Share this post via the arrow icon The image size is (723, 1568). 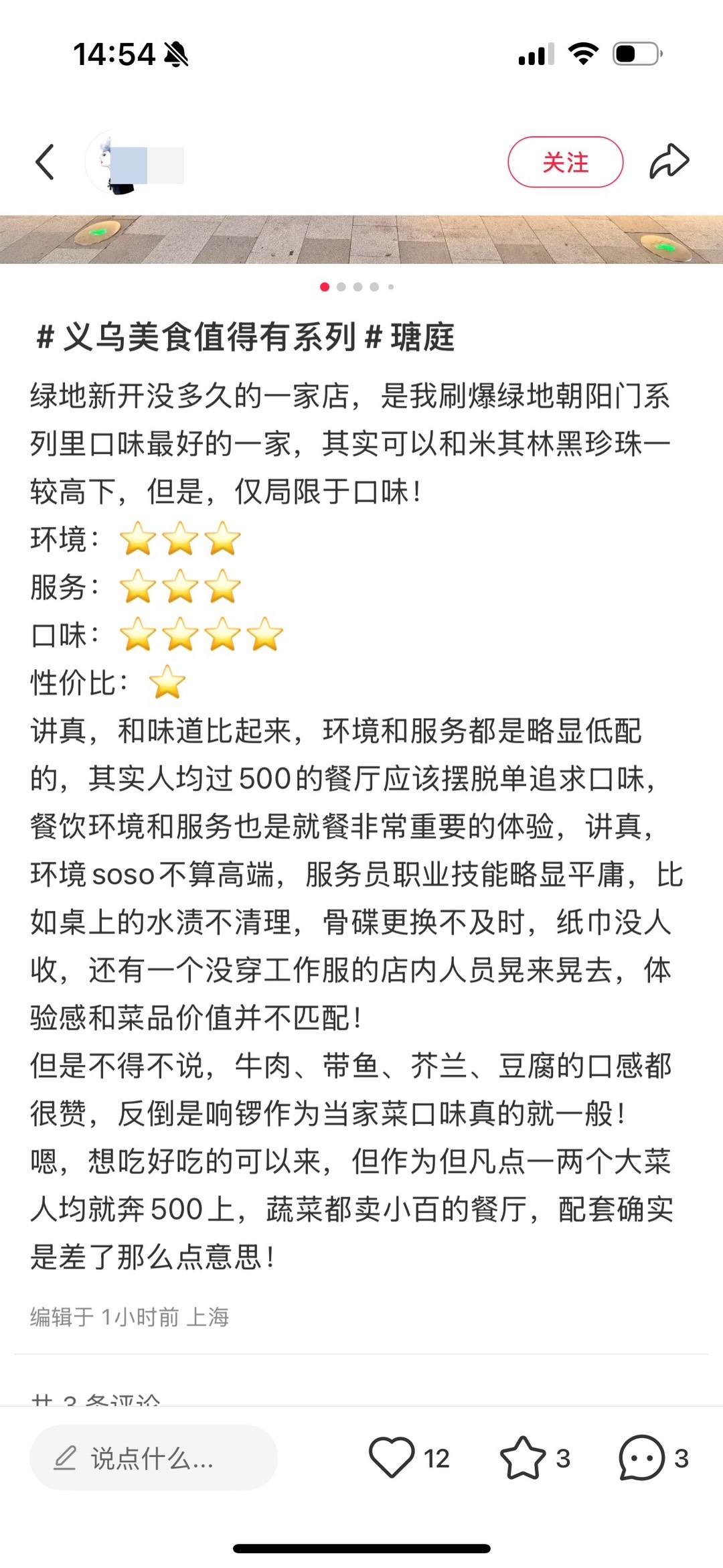click(669, 162)
